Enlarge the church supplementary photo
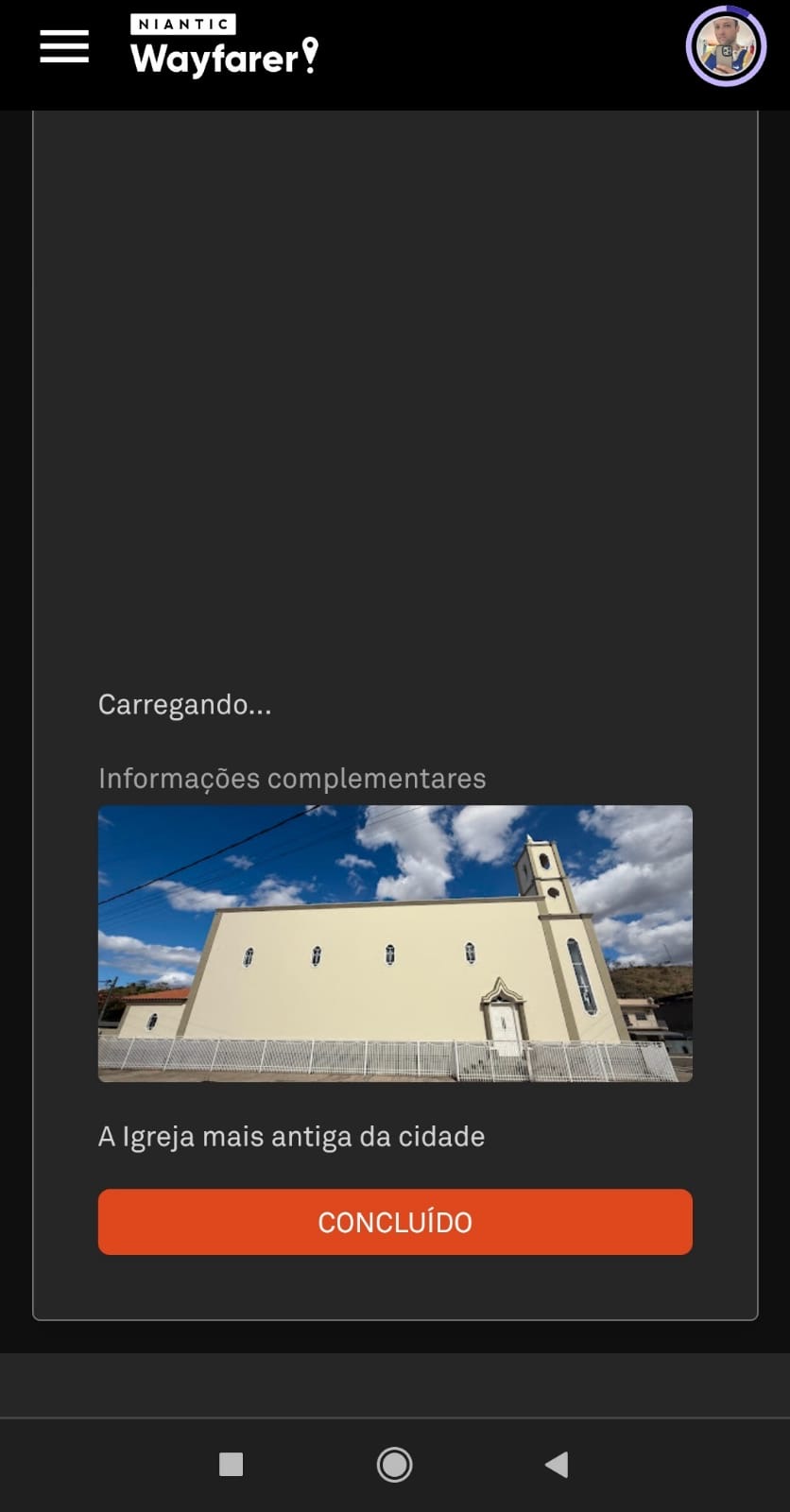This screenshot has height=1512, width=790. tap(395, 943)
